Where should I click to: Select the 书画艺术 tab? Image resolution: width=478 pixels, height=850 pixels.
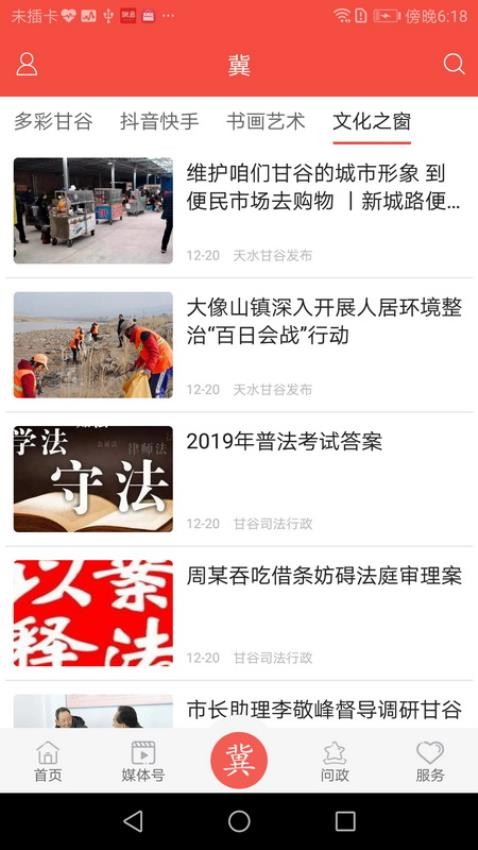[x=266, y=121]
